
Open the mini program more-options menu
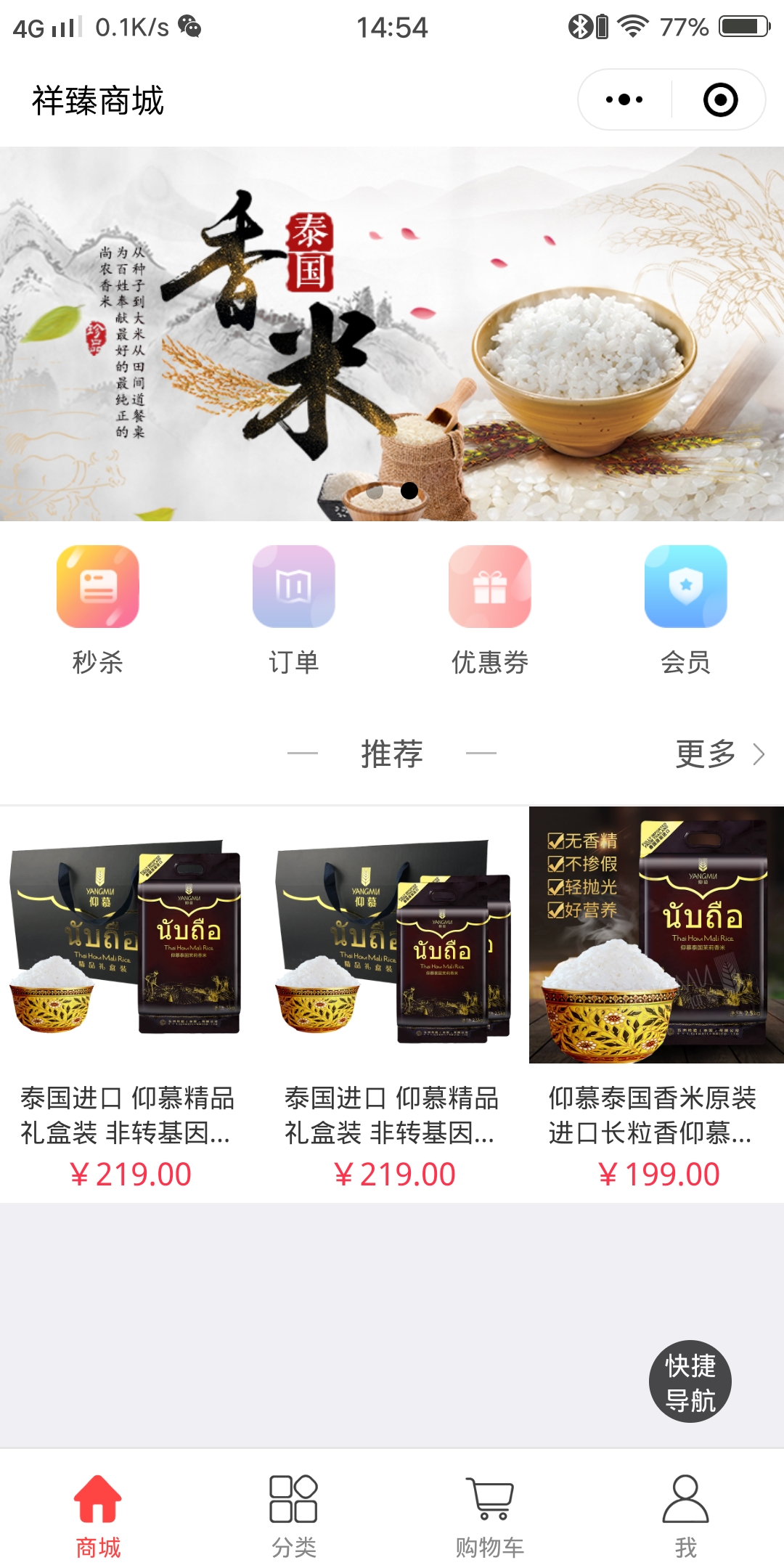tap(624, 100)
